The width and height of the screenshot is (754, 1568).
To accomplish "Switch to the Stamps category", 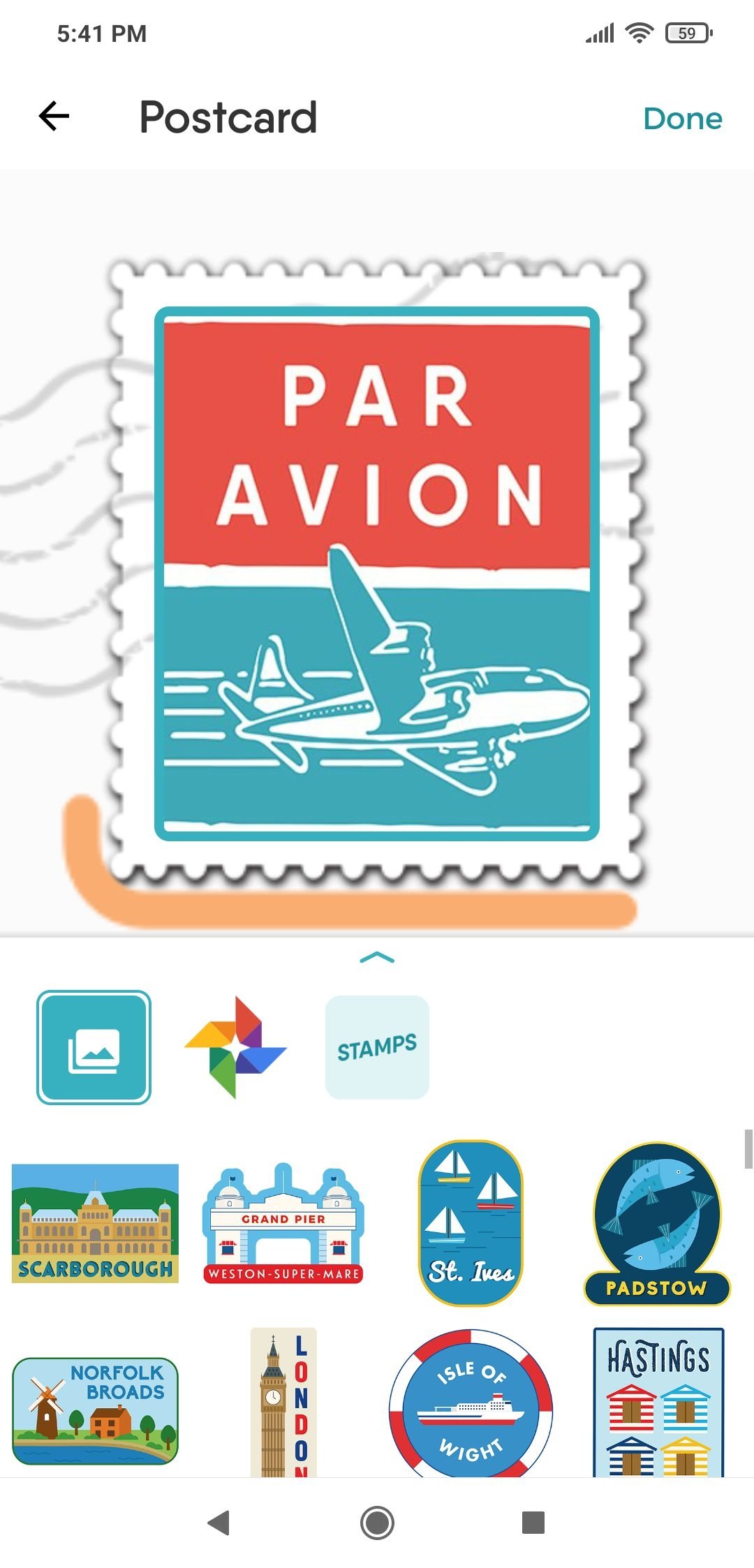I will point(377,1047).
